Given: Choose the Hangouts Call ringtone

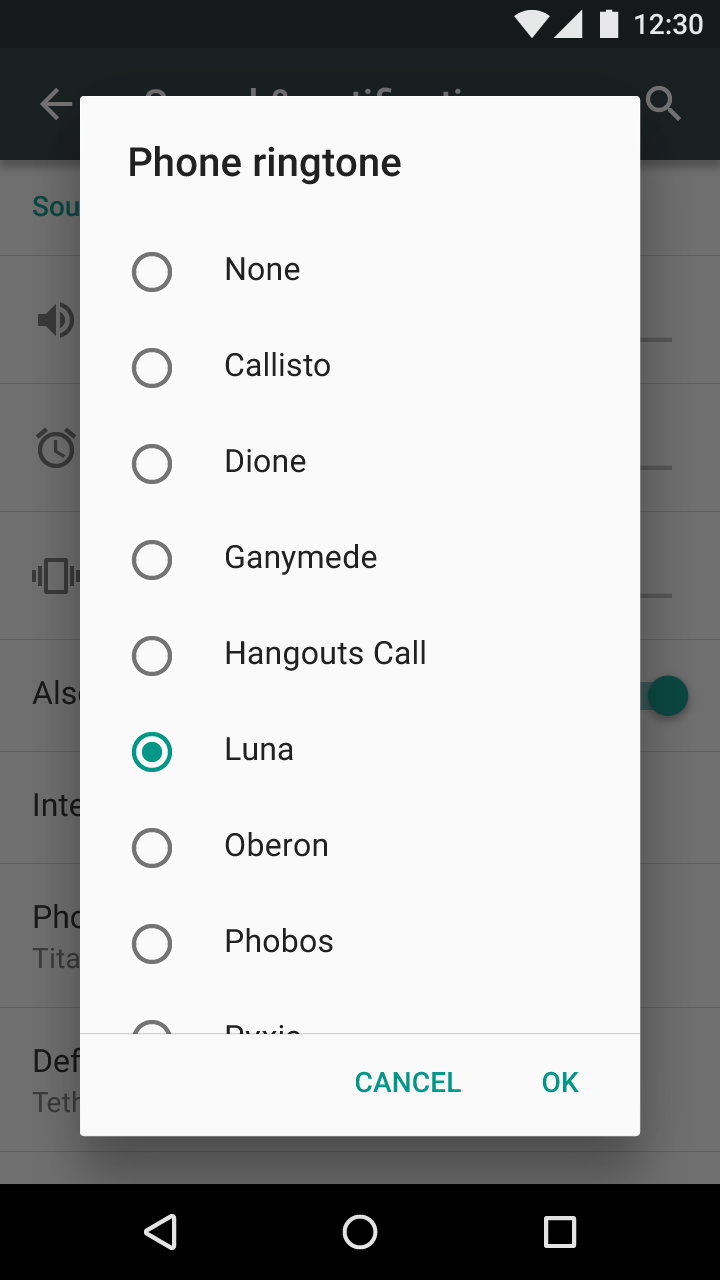Looking at the screenshot, I should click(360, 655).
